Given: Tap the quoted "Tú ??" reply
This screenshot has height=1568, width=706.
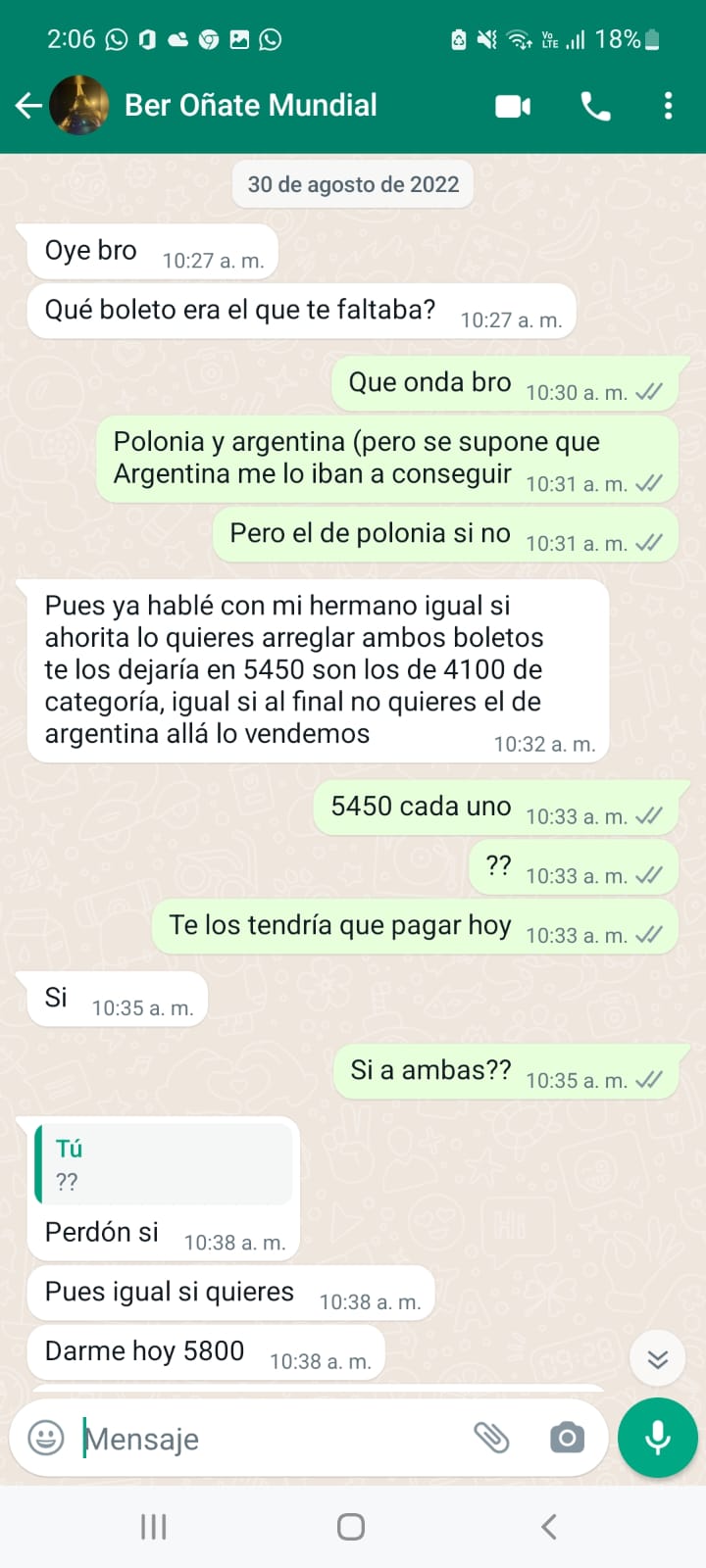Looking at the screenshot, I should coord(164,1164).
